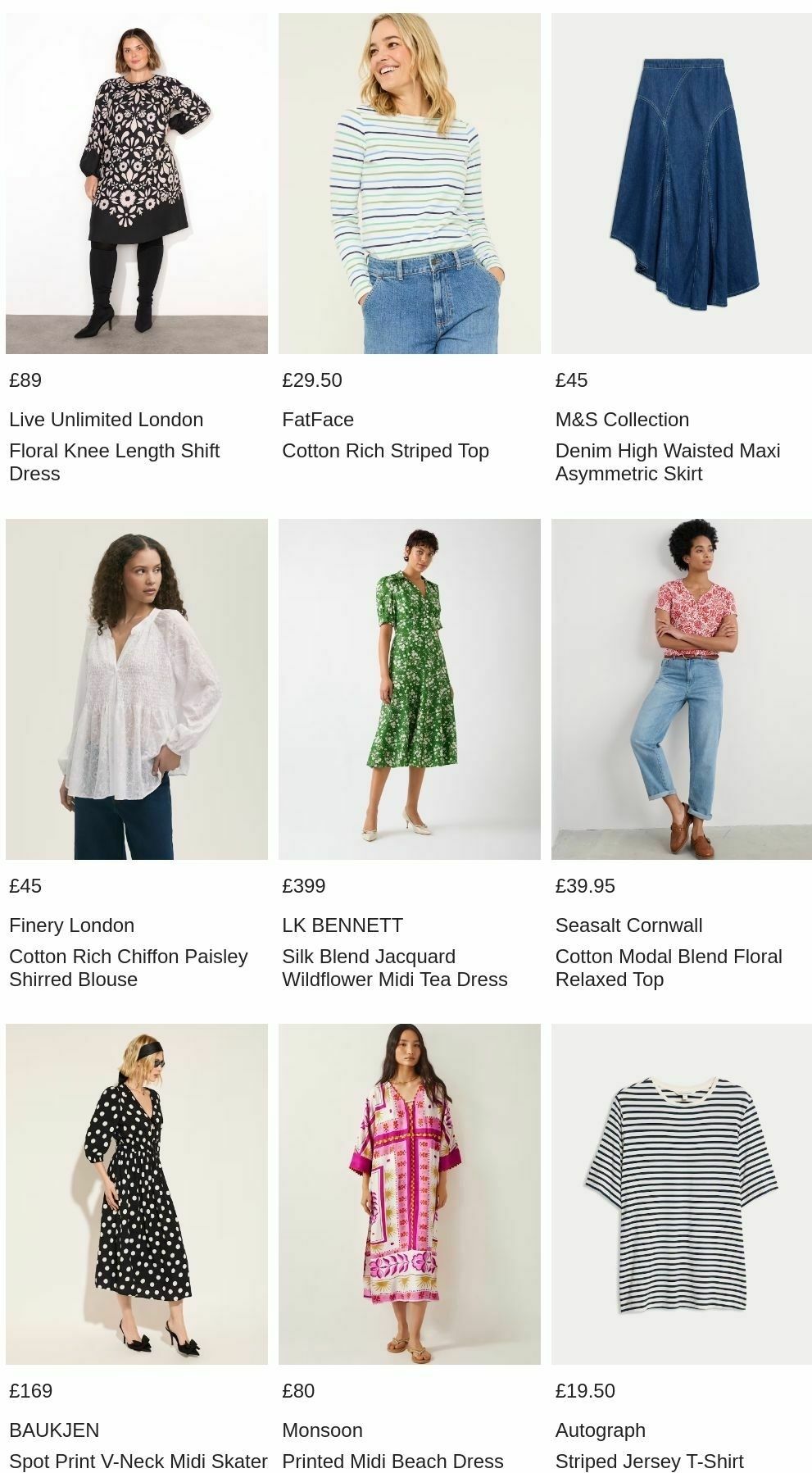Select the FatFace Cotton Rich Striped Top
Image resolution: width=812 pixels, height=1473 pixels.
tap(385, 451)
